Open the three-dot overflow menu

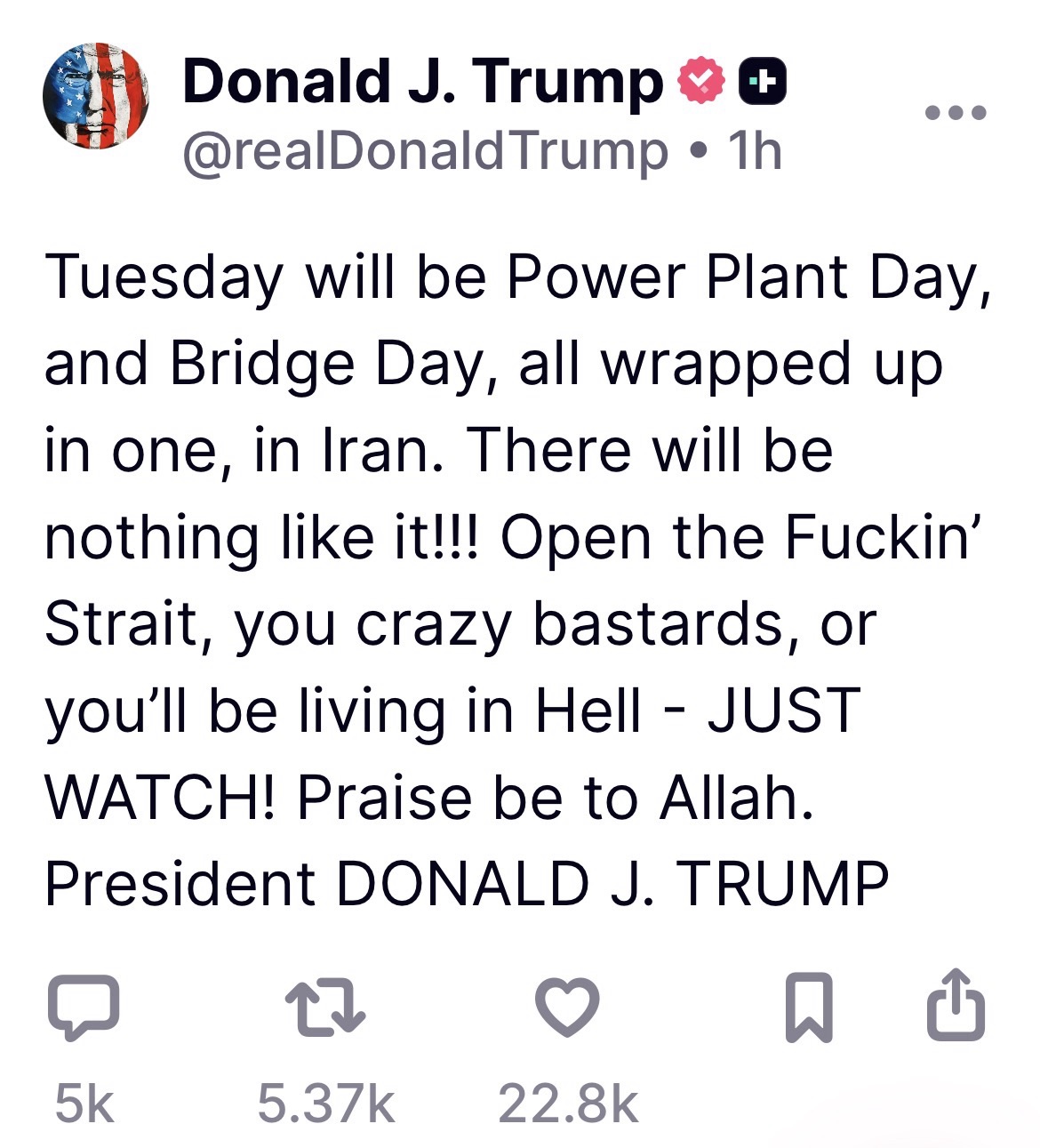(x=955, y=113)
